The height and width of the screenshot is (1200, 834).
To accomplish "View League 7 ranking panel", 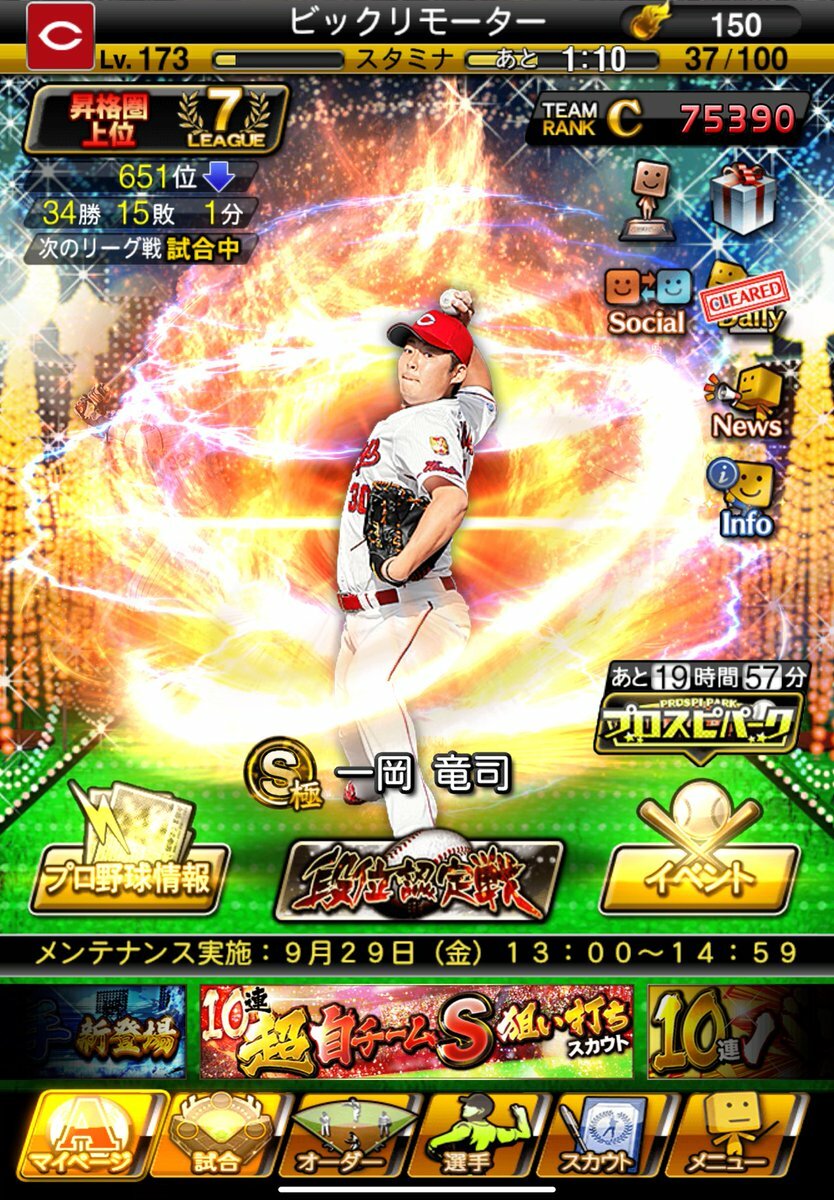I will click(155, 119).
